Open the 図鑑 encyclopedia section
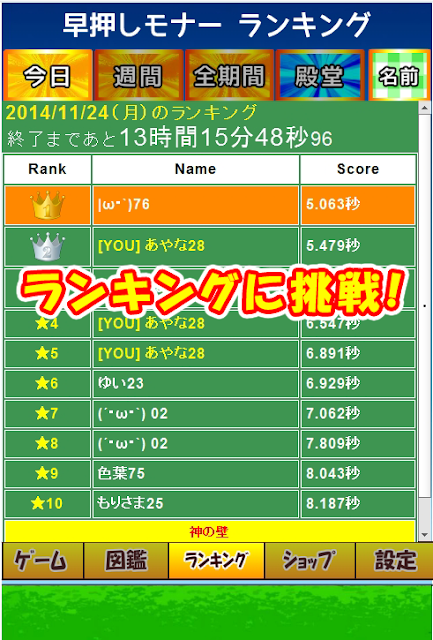Image resolution: width=433 pixels, height=640 pixels. click(126, 560)
